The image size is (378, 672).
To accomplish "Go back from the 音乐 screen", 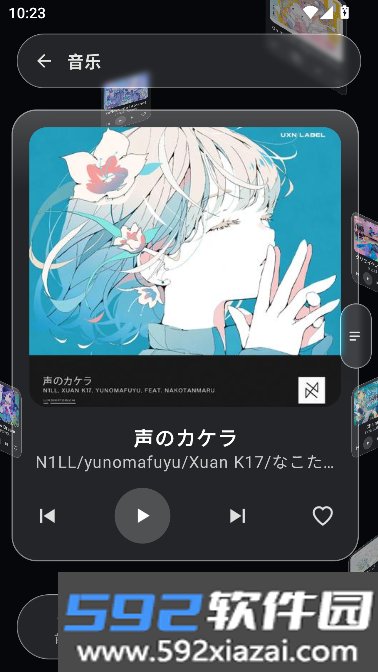I will pyautogui.click(x=44, y=61).
